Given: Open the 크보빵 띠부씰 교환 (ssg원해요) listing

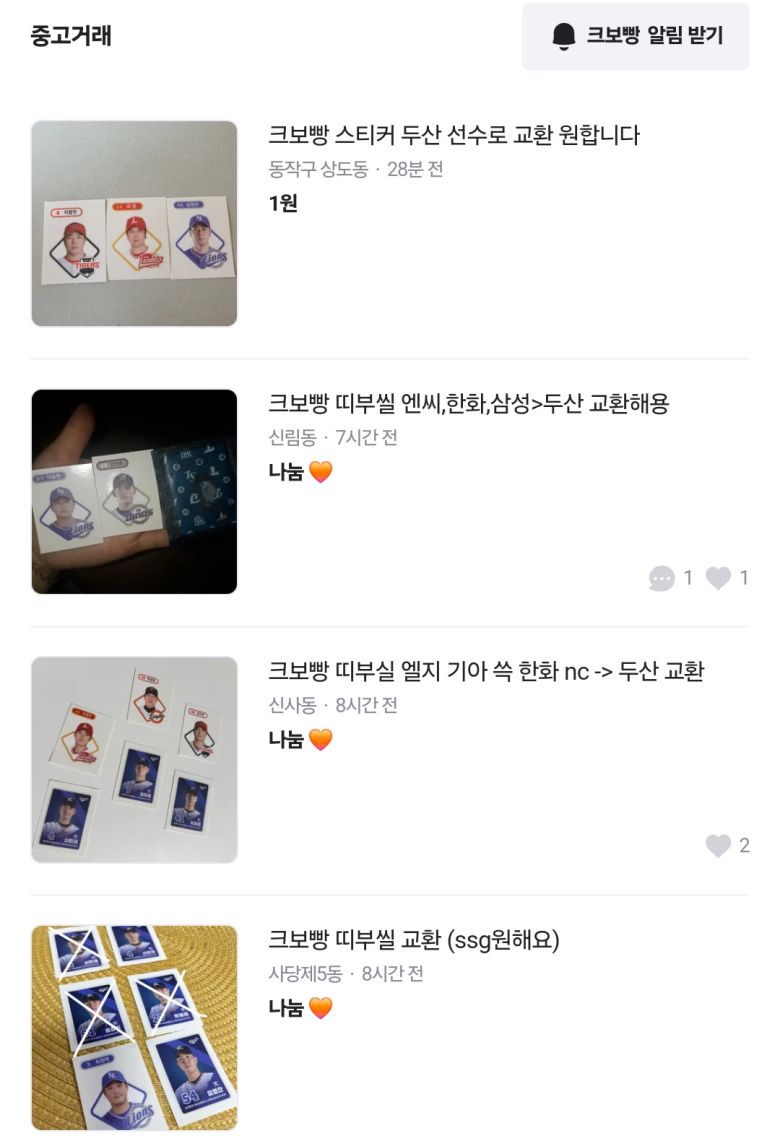Looking at the screenshot, I should click(x=414, y=940).
